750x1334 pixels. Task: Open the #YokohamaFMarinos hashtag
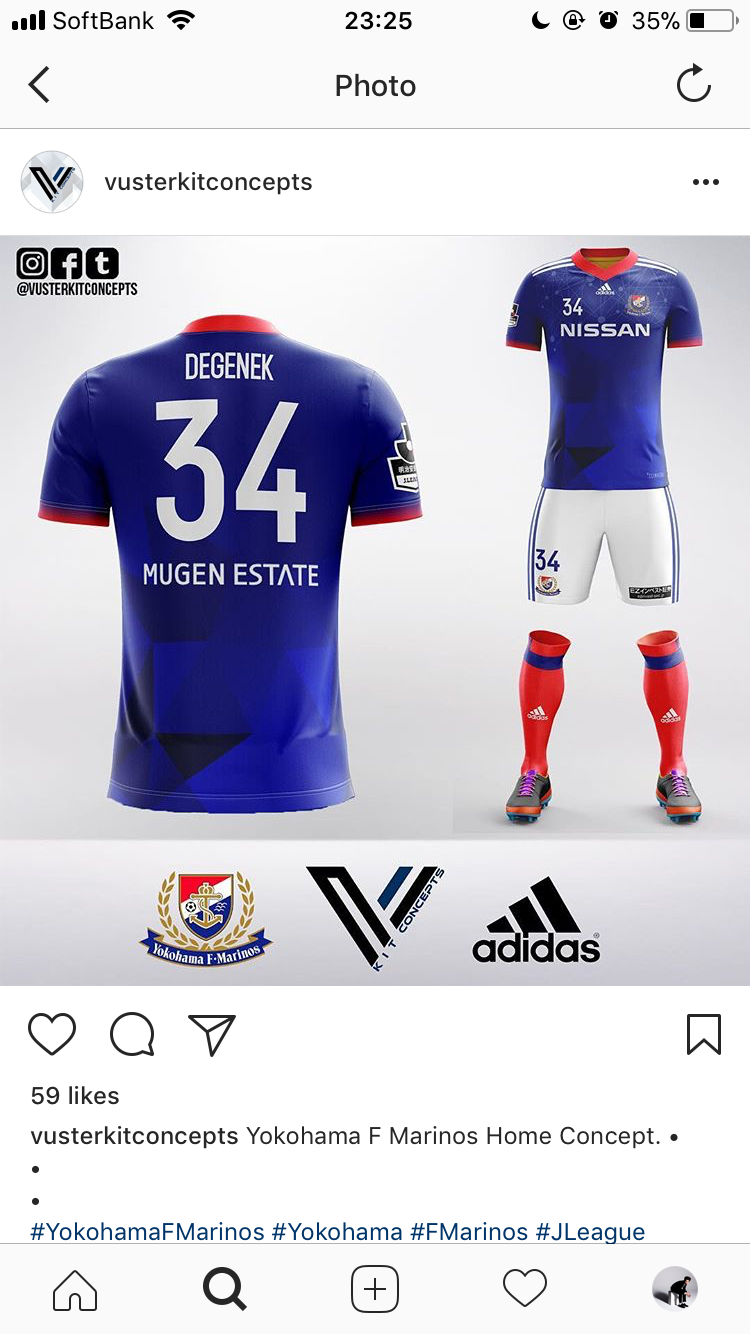click(147, 1231)
